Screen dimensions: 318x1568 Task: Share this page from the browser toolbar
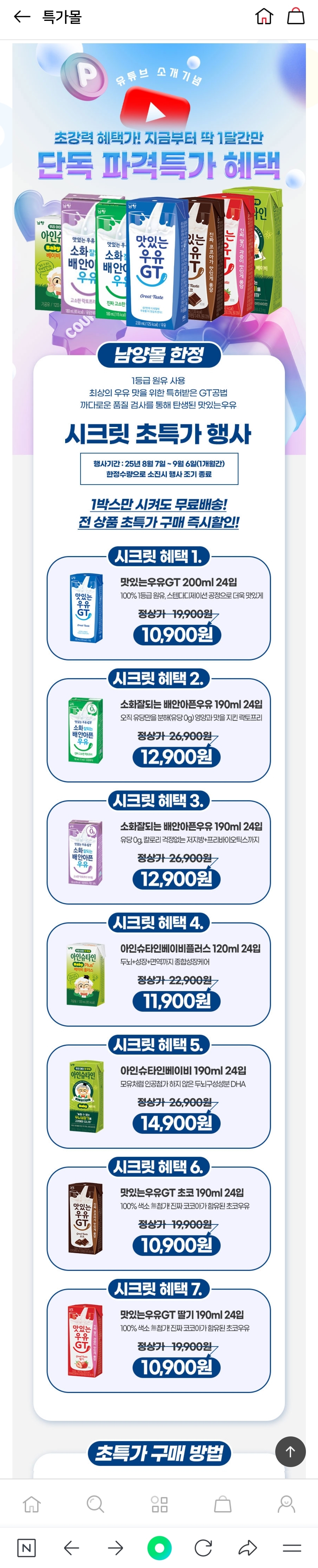tap(247, 1548)
